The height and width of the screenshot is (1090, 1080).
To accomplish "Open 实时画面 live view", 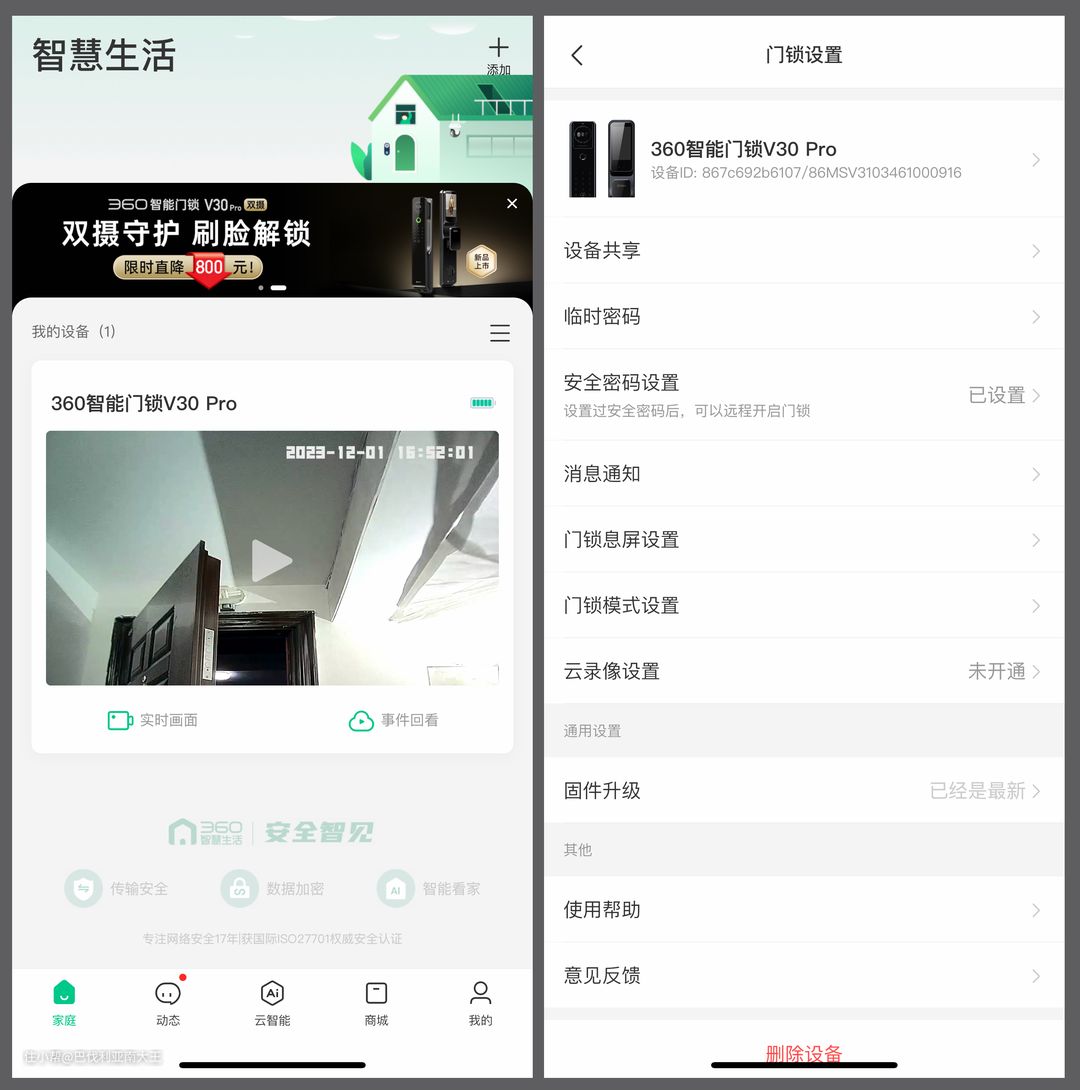I will pos(153,720).
